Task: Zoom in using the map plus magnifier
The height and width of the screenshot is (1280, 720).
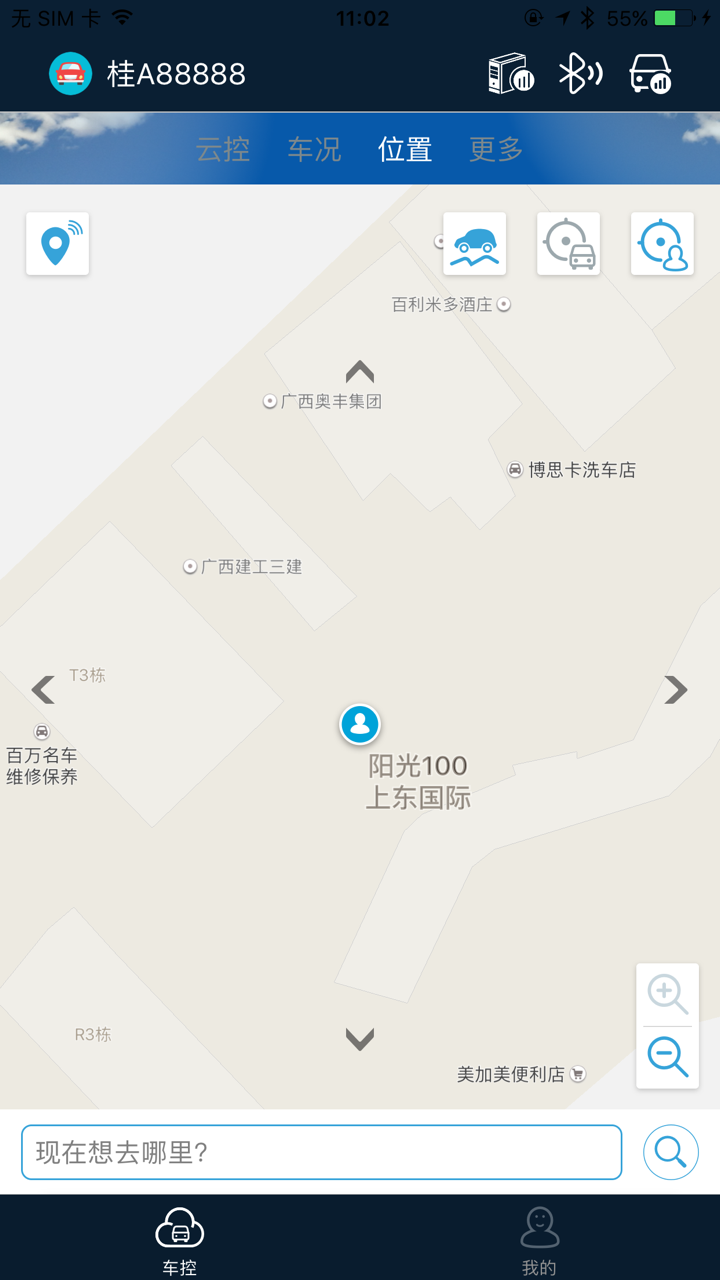Action: 667,995
